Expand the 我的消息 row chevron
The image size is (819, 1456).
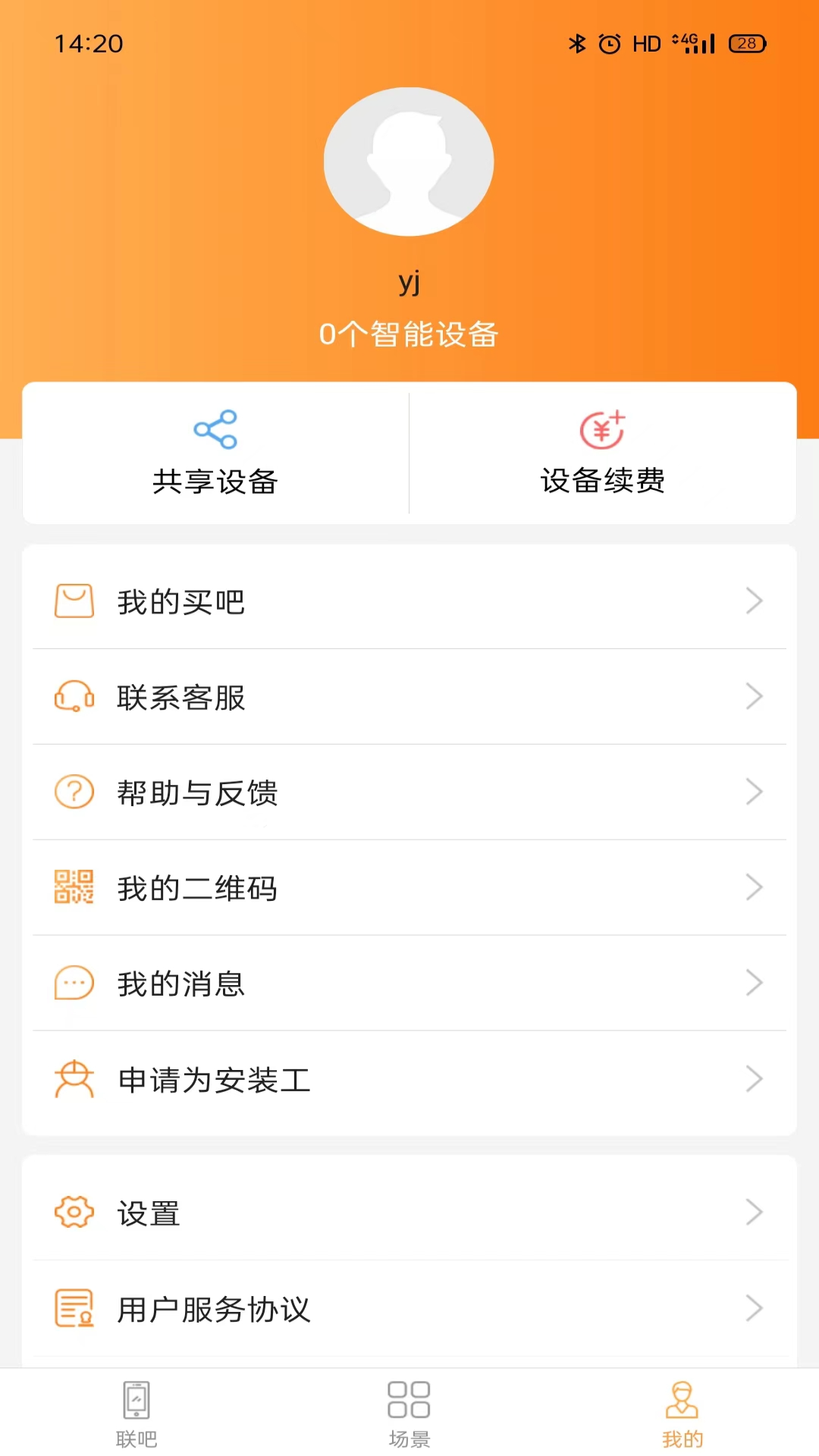[755, 984]
